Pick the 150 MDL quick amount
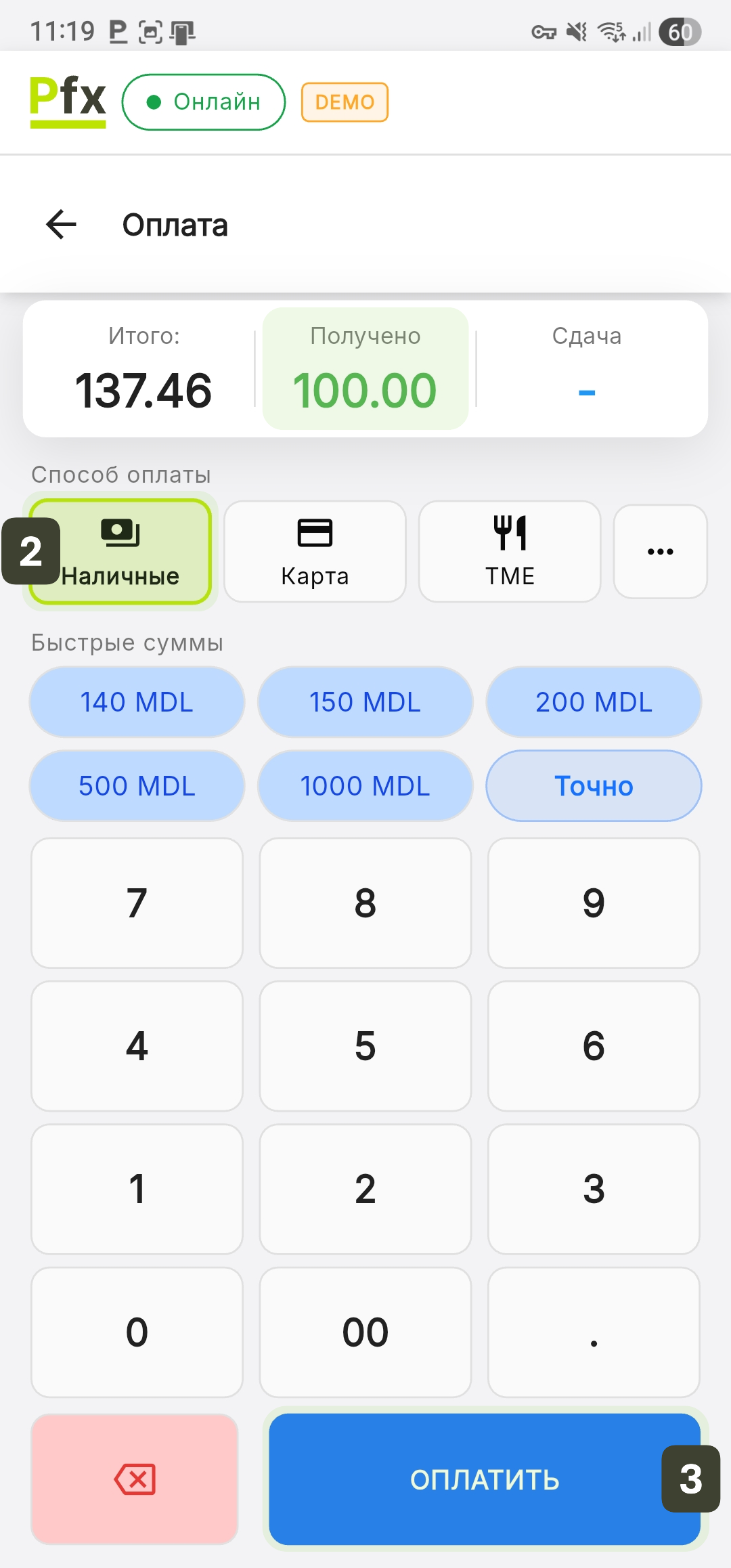731x1568 pixels. click(365, 702)
